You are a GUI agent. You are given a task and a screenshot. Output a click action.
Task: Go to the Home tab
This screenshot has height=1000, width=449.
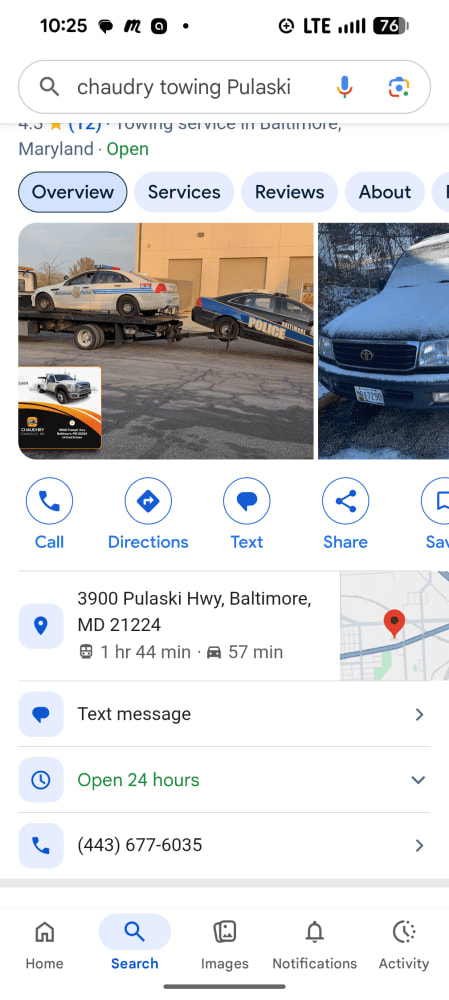point(45,944)
